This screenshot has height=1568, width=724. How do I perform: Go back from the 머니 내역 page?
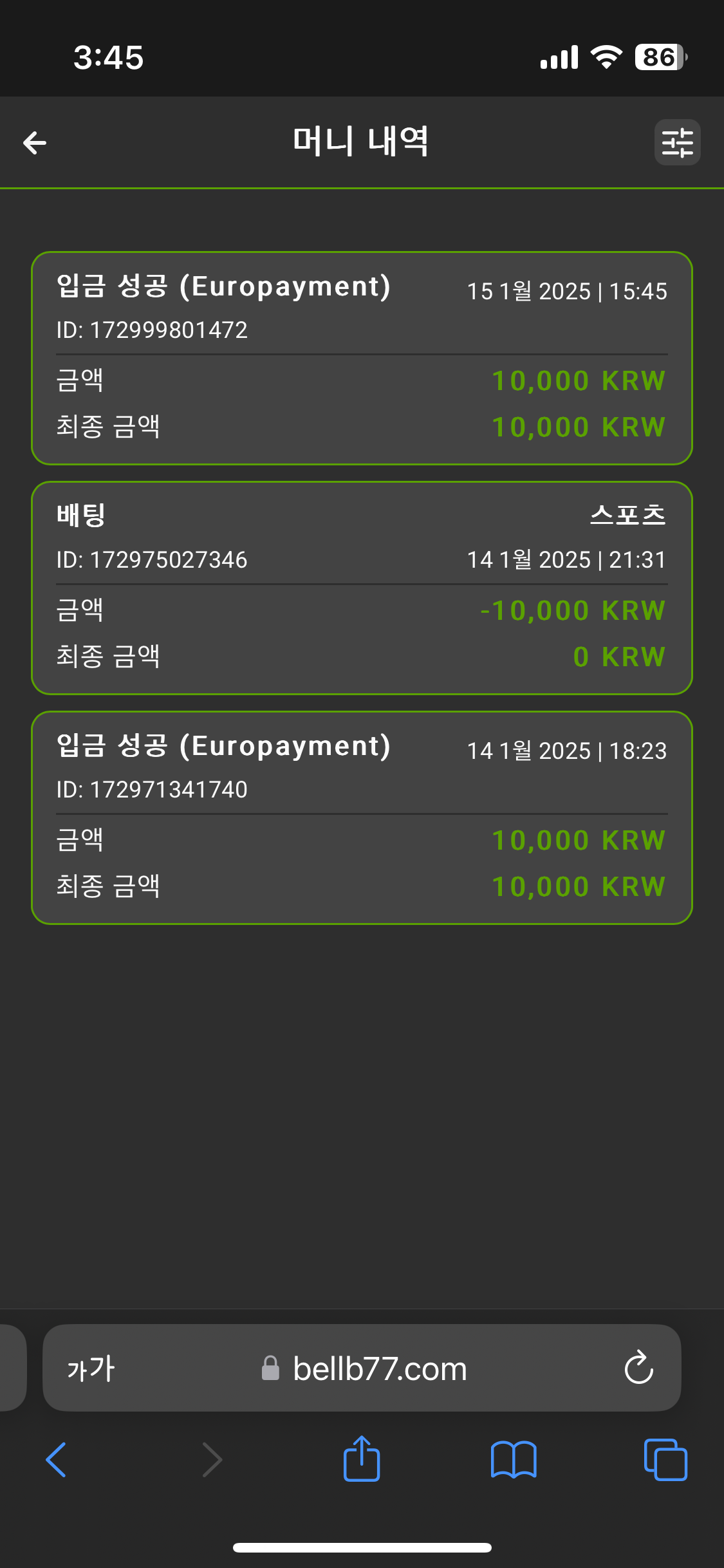click(x=35, y=142)
